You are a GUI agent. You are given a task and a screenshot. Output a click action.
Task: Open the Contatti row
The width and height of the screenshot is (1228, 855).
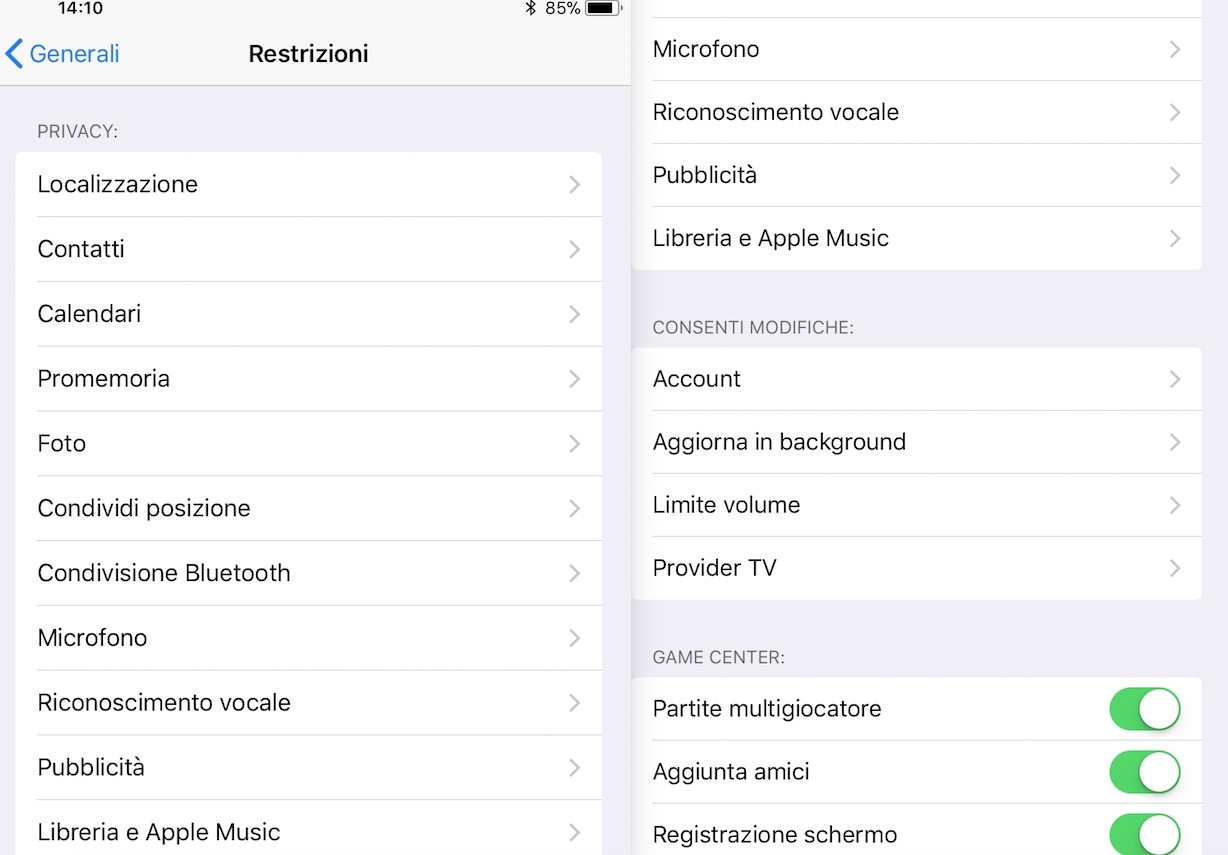pos(308,249)
